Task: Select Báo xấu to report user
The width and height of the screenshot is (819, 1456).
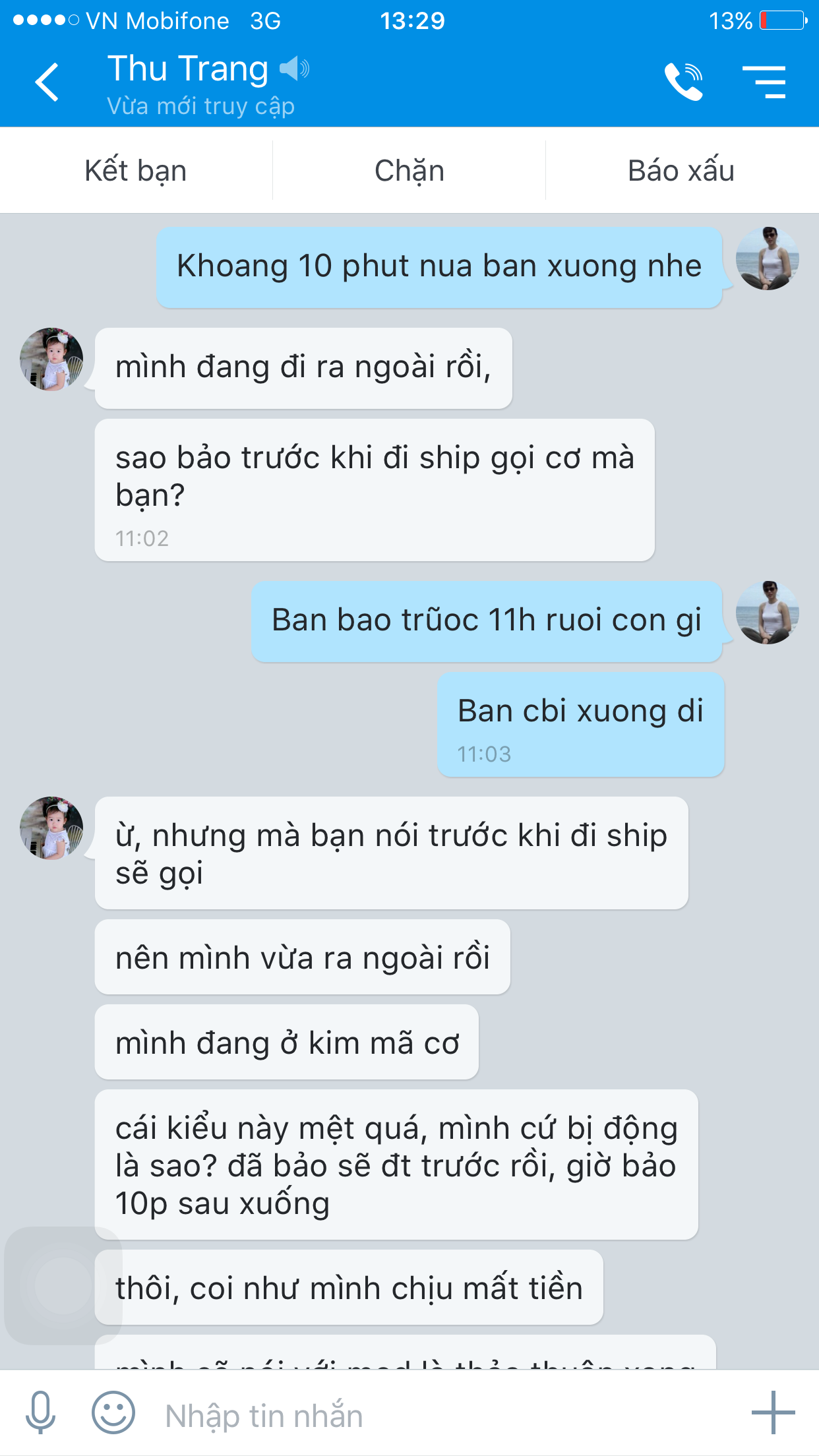Action: (681, 171)
